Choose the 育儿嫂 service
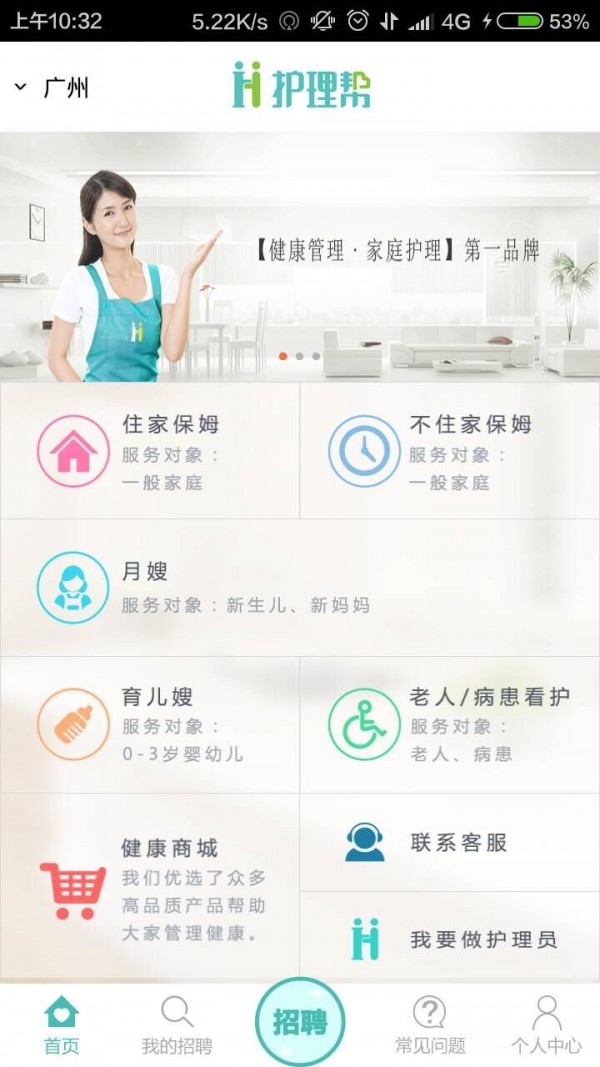 coord(150,724)
